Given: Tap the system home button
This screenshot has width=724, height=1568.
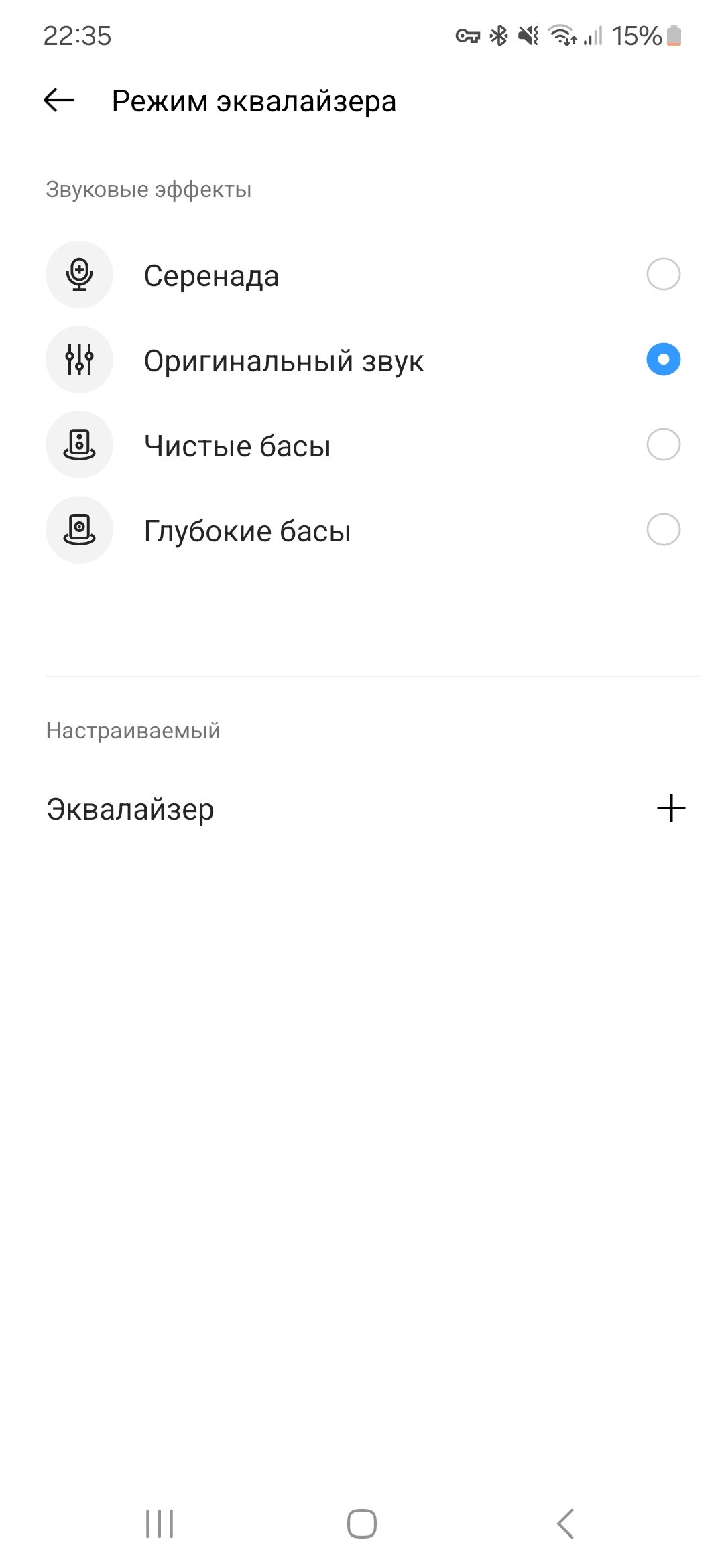Looking at the screenshot, I should 361,1523.
